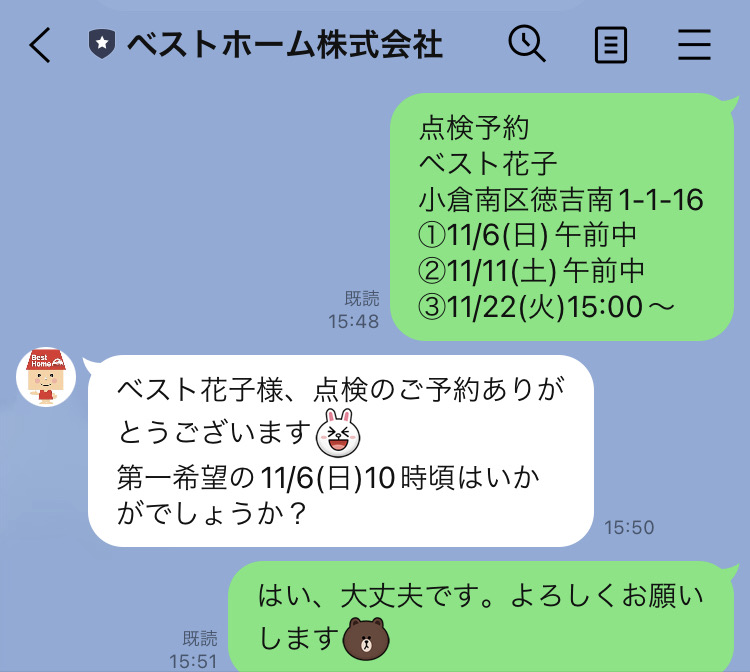750x672 pixels.
Task: Open the hamburger chat menu
Action: 694,45
